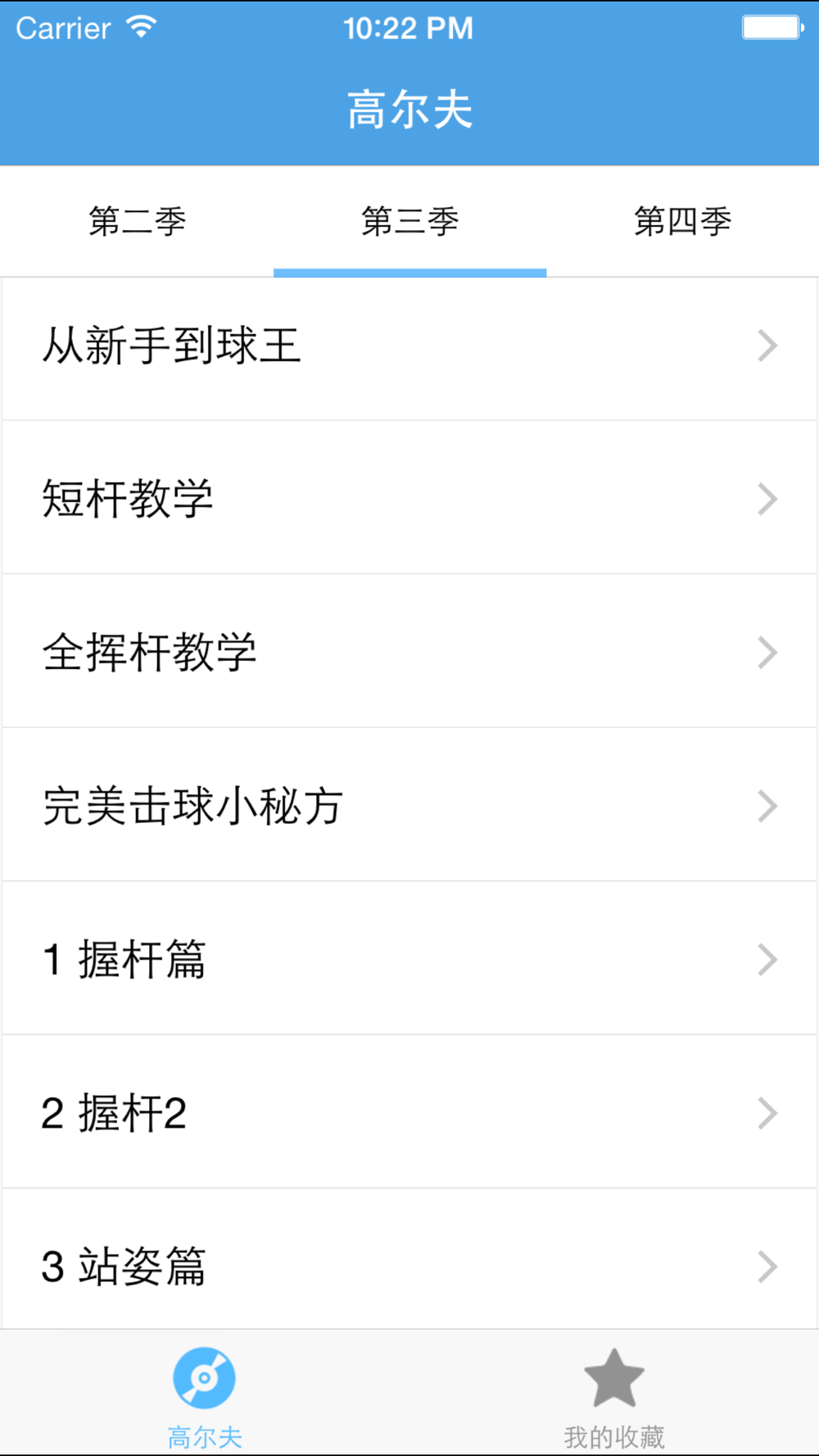Image resolution: width=819 pixels, height=1456 pixels.
Task: Open 全挥杆教学 row
Action: (x=409, y=652)
